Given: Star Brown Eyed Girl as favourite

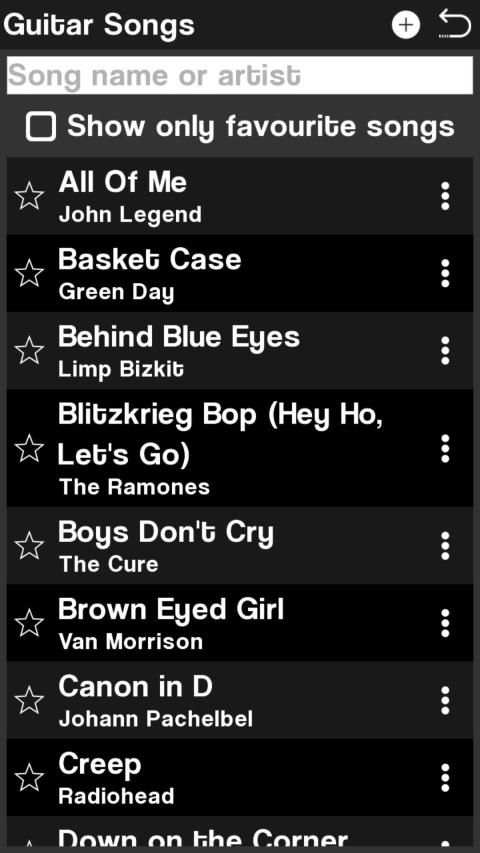Looking at the screenshot, I should point(29,623).
